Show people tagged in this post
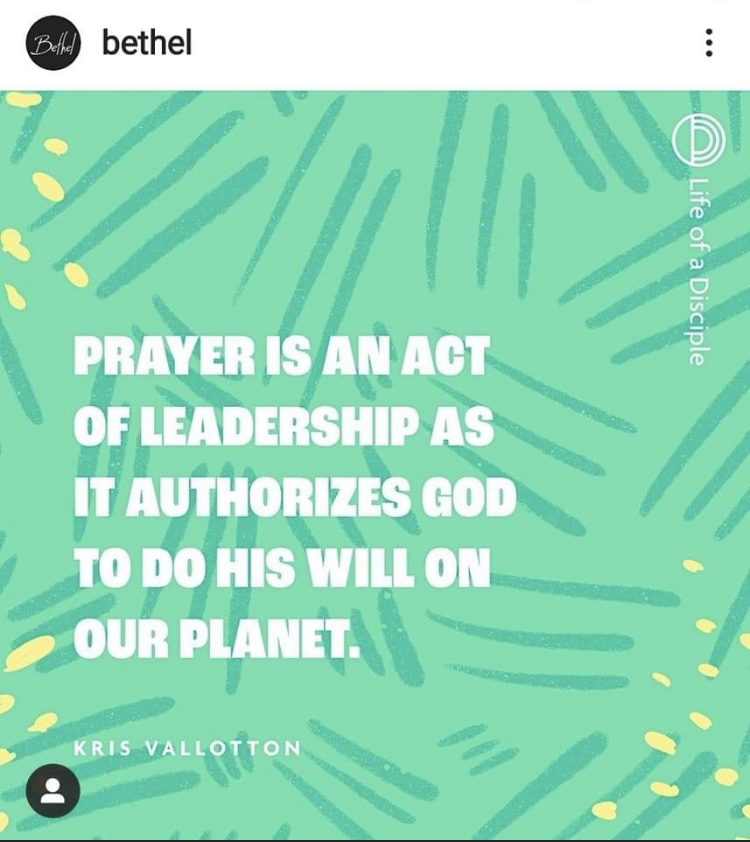Viewport: 750px width, 842px height. tap(53, 791)
